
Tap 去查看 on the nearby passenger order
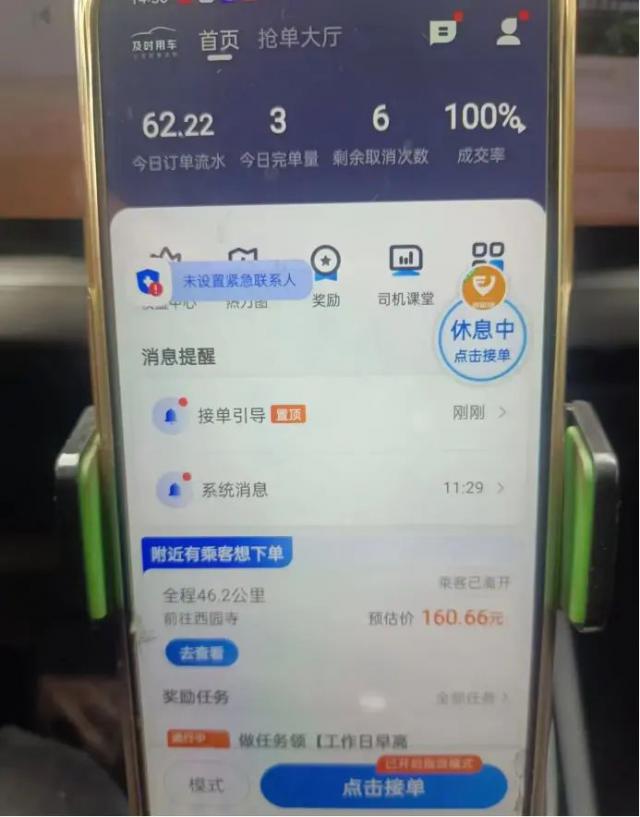(x=201, y=654)
